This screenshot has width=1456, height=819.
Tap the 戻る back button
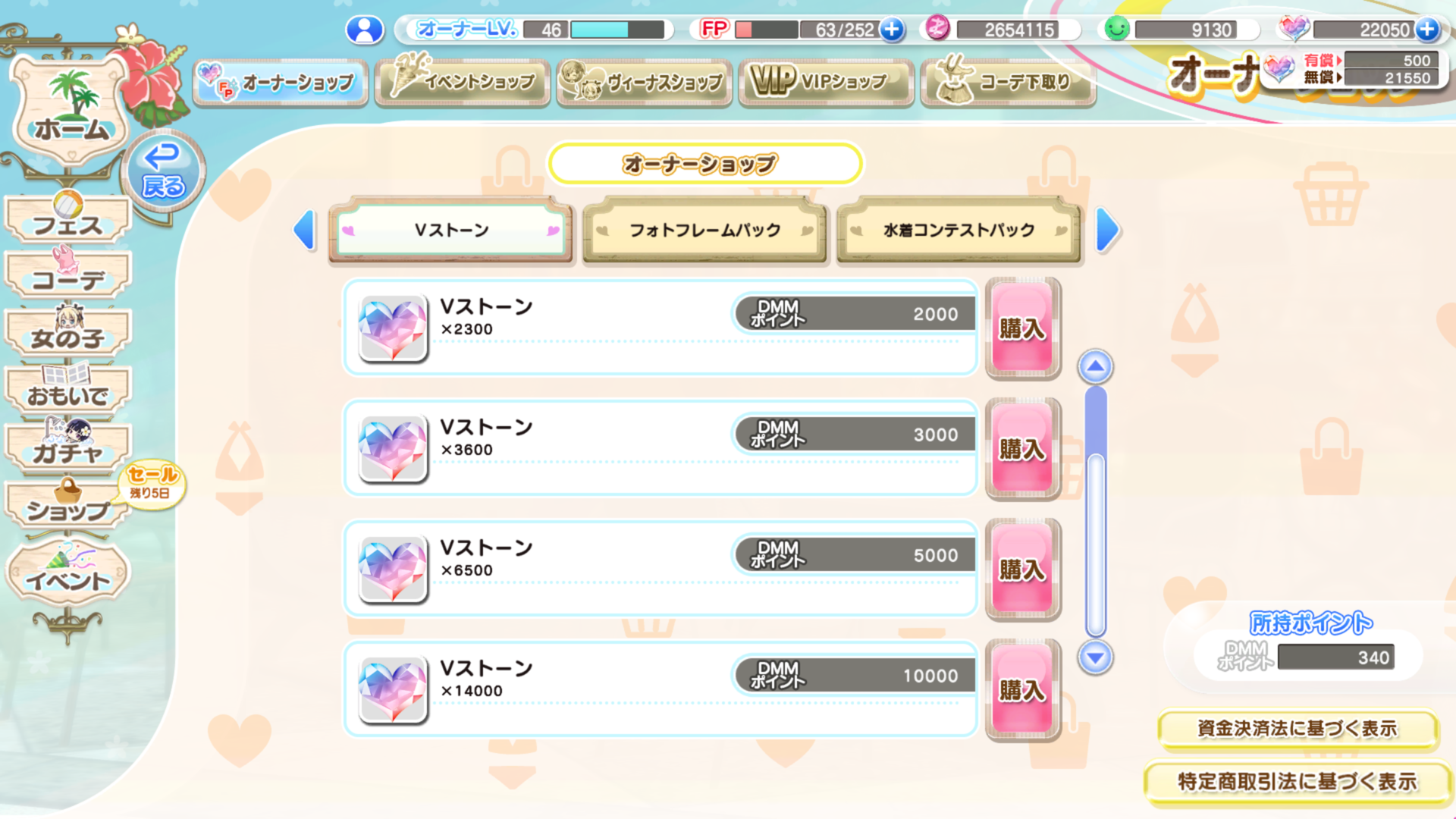pyautogui.click(x=163, y=171)
